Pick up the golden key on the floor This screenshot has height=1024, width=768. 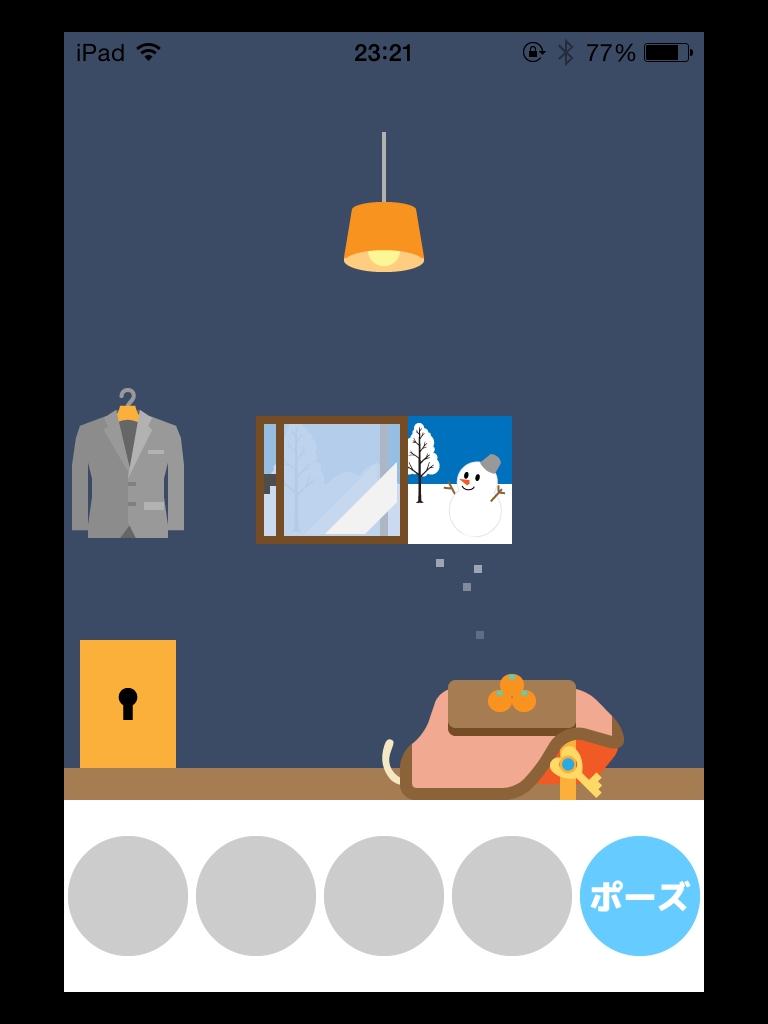pos(574,771)
